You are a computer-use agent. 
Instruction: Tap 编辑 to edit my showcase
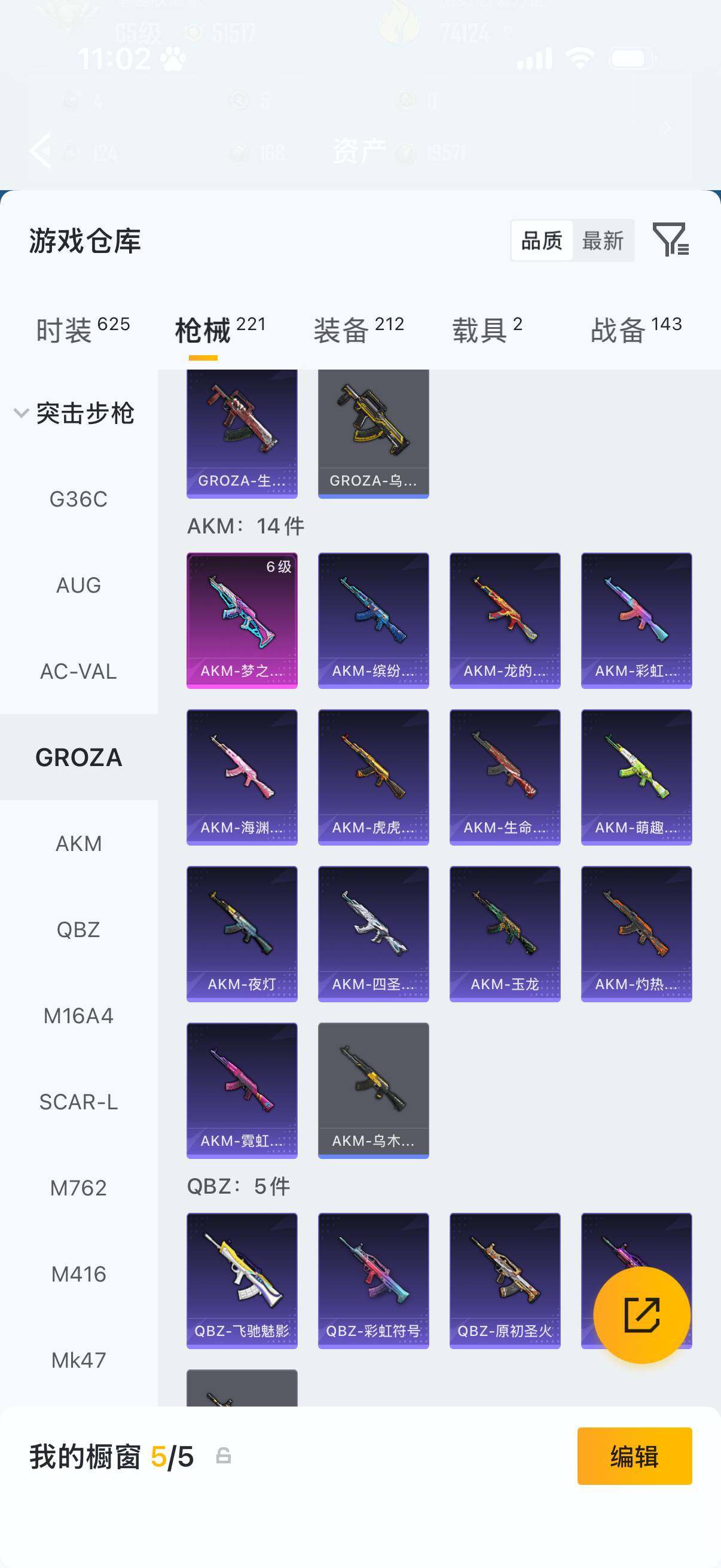[634, 1456]
